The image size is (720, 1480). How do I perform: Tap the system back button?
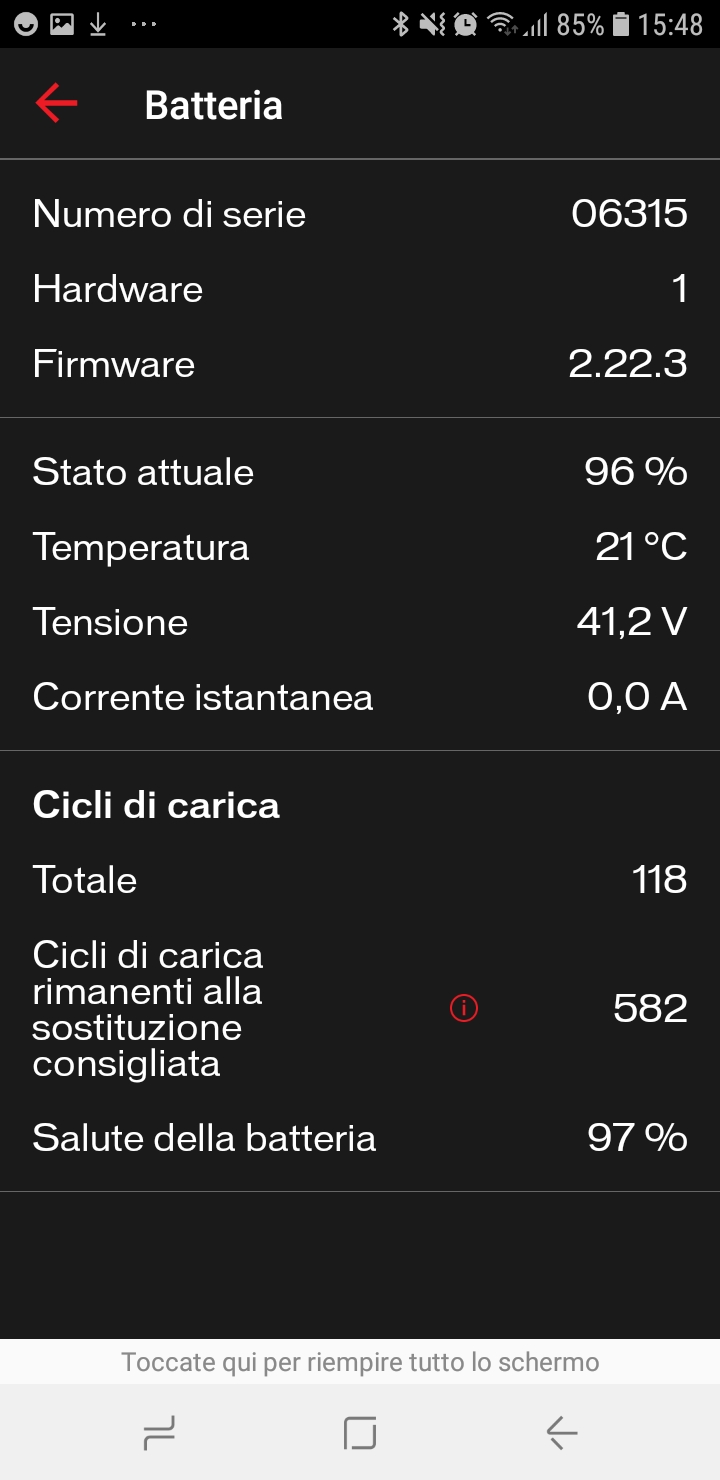[x=562, y=1434]
